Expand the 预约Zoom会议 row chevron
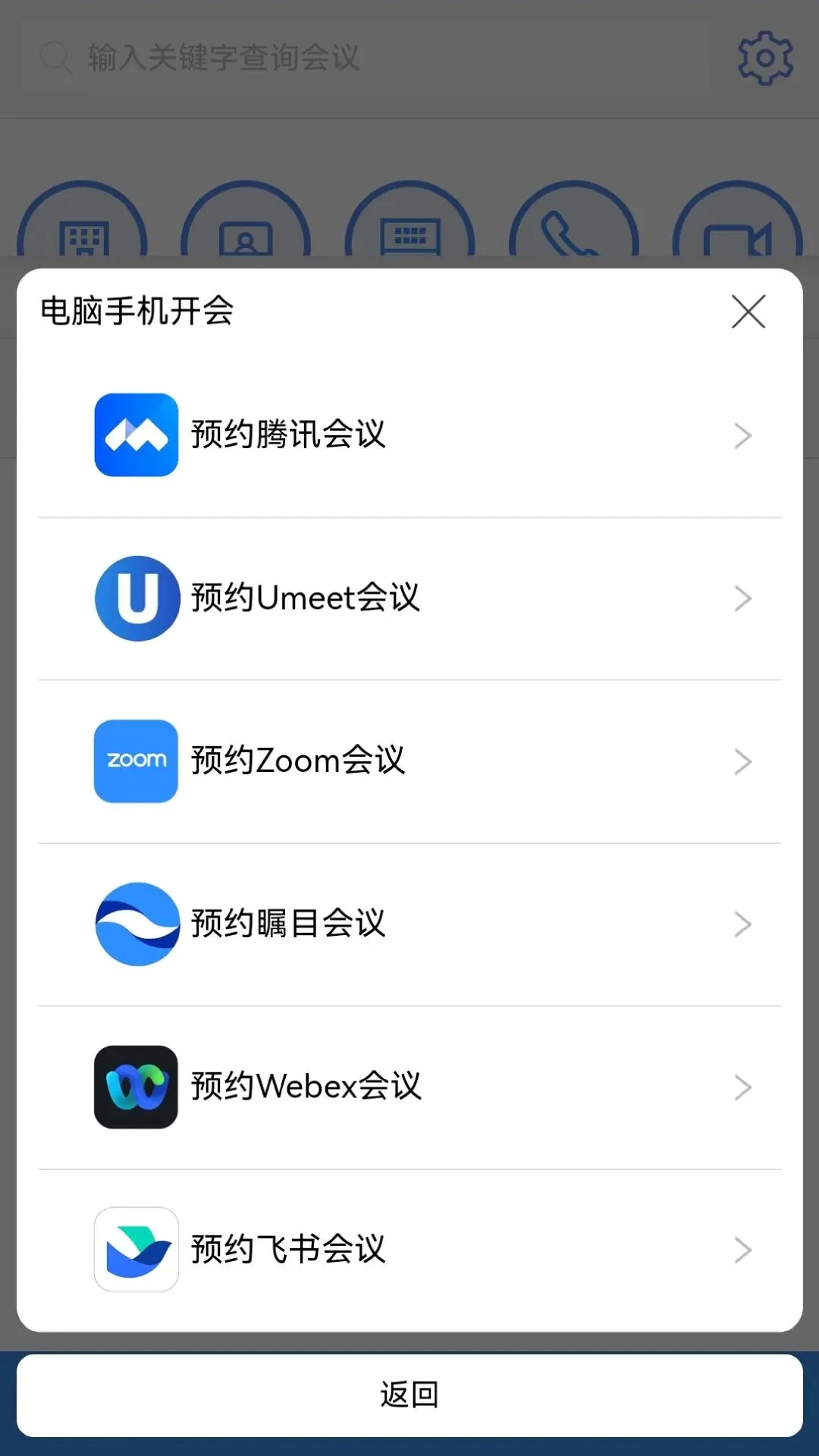This screenshot has height=1456, width=819. [742, 761]
